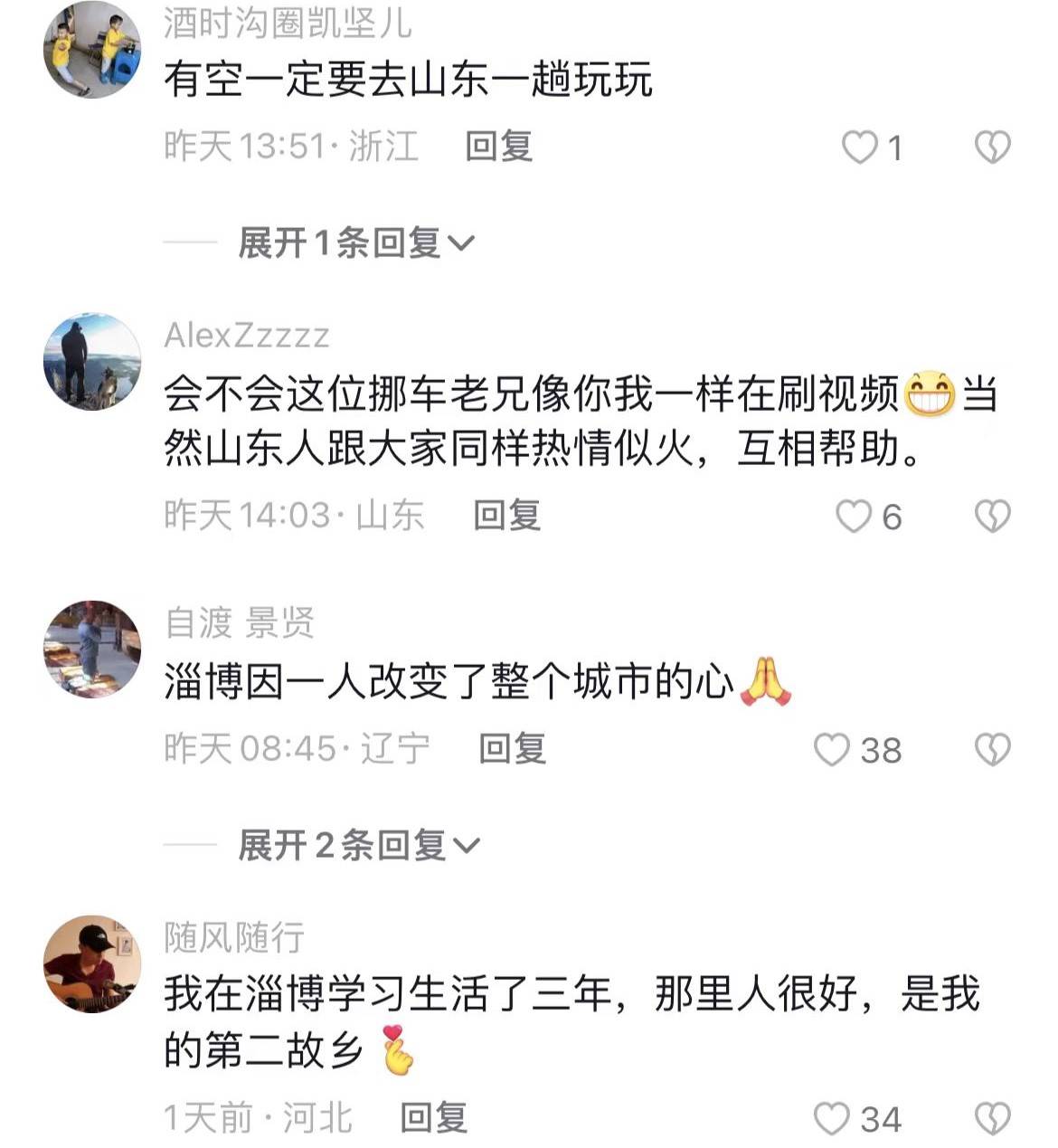Like the comment by 自渡 景贤

click(x=832, y=750)
